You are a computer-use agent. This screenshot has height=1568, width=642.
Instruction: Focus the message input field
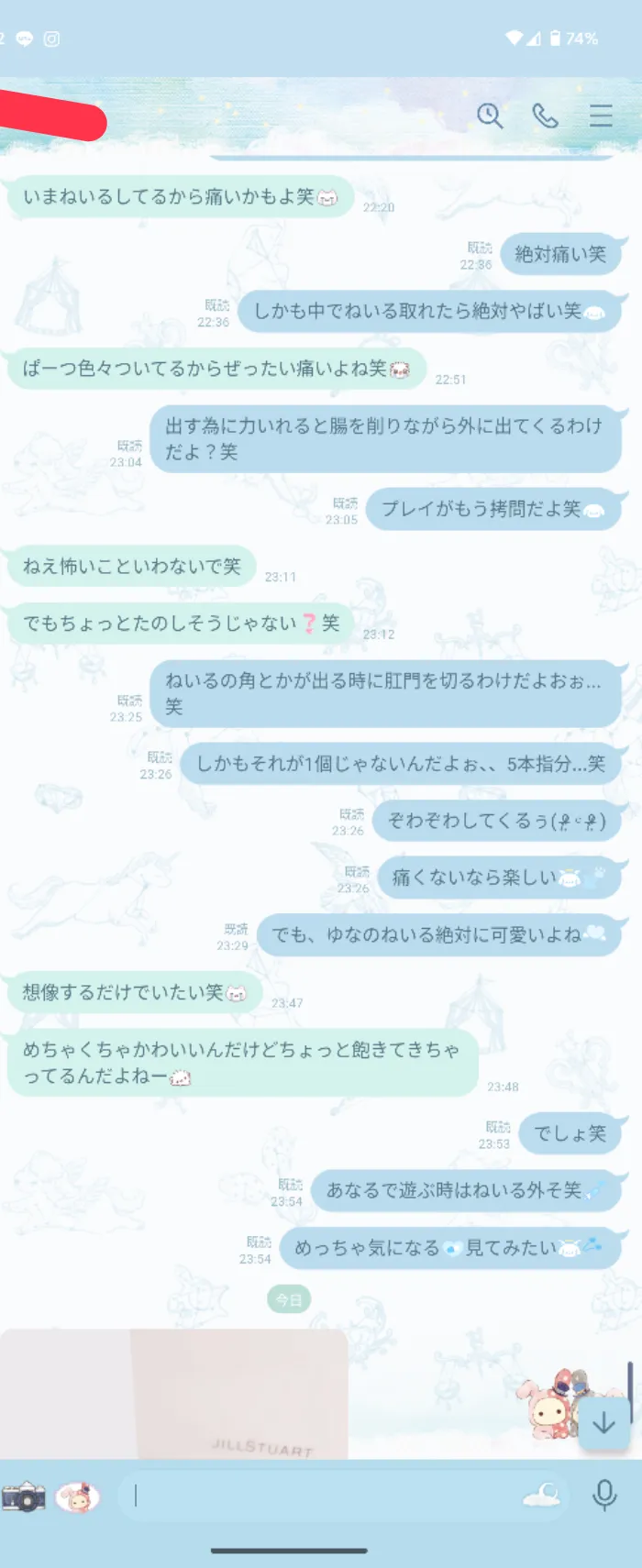coord(321,1497)
